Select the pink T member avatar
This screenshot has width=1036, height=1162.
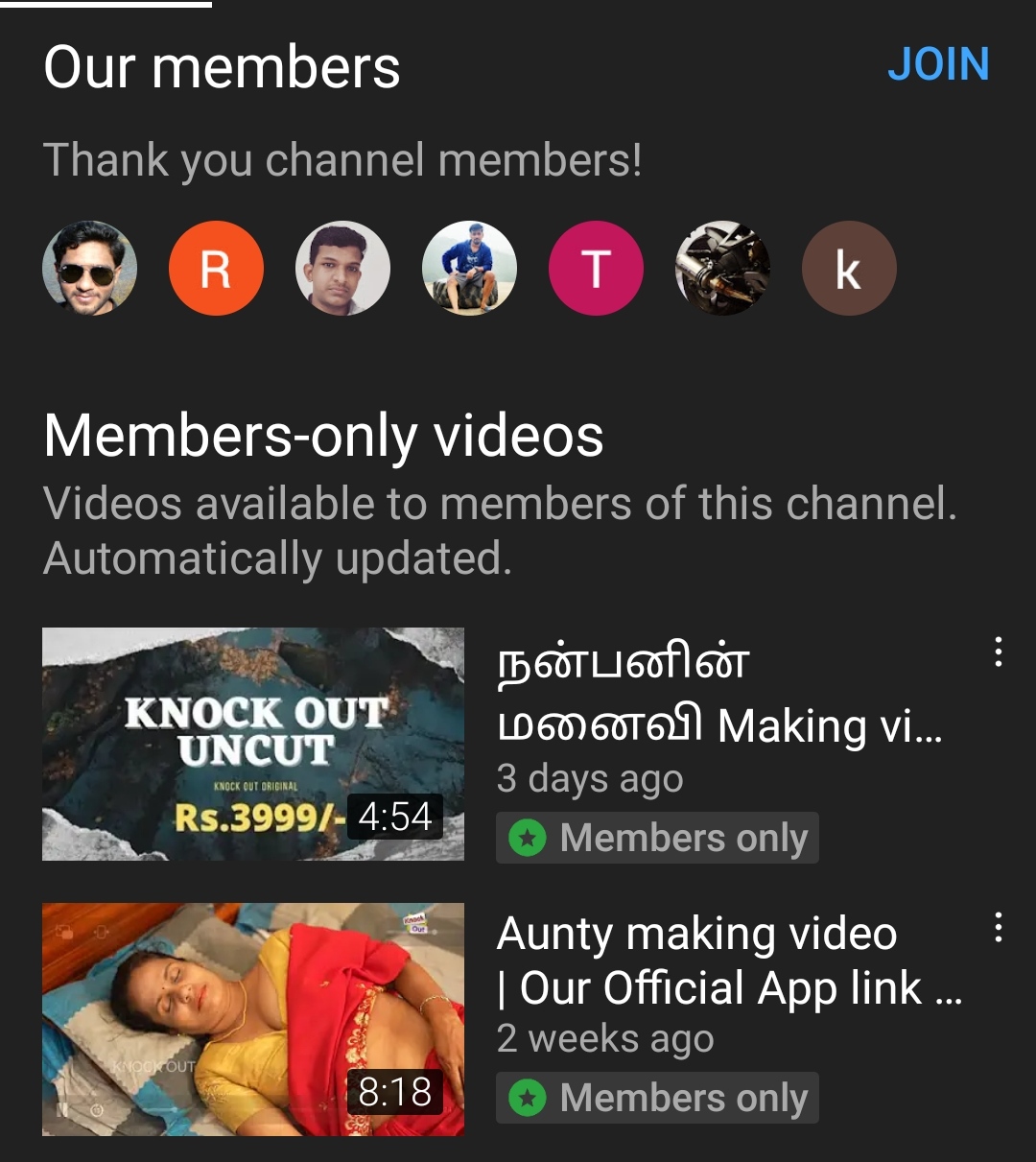(x=596, y=269)
